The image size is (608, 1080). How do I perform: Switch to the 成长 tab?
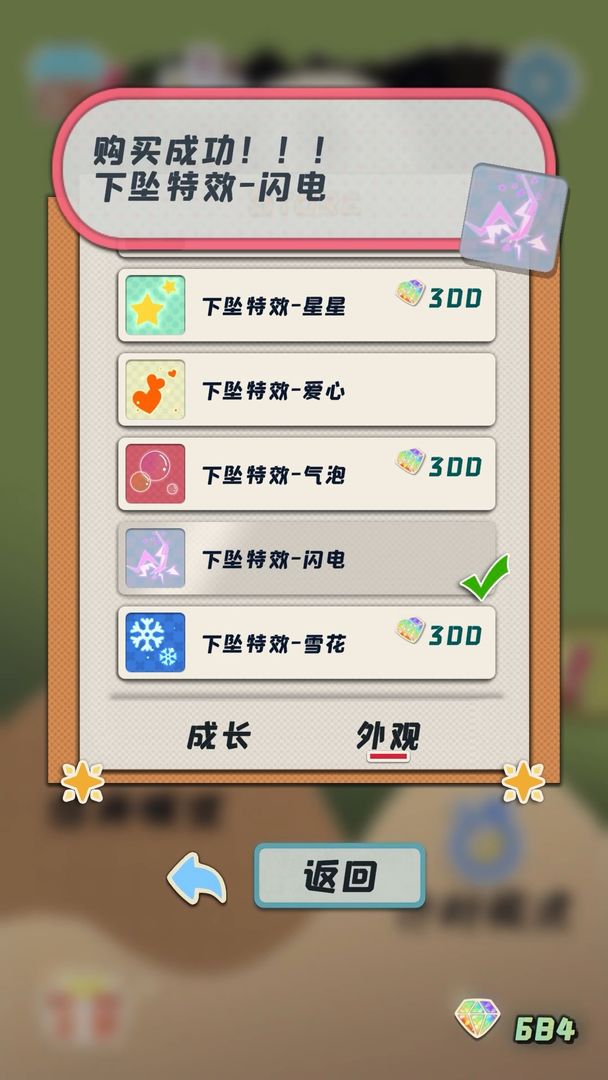(219, 737)
